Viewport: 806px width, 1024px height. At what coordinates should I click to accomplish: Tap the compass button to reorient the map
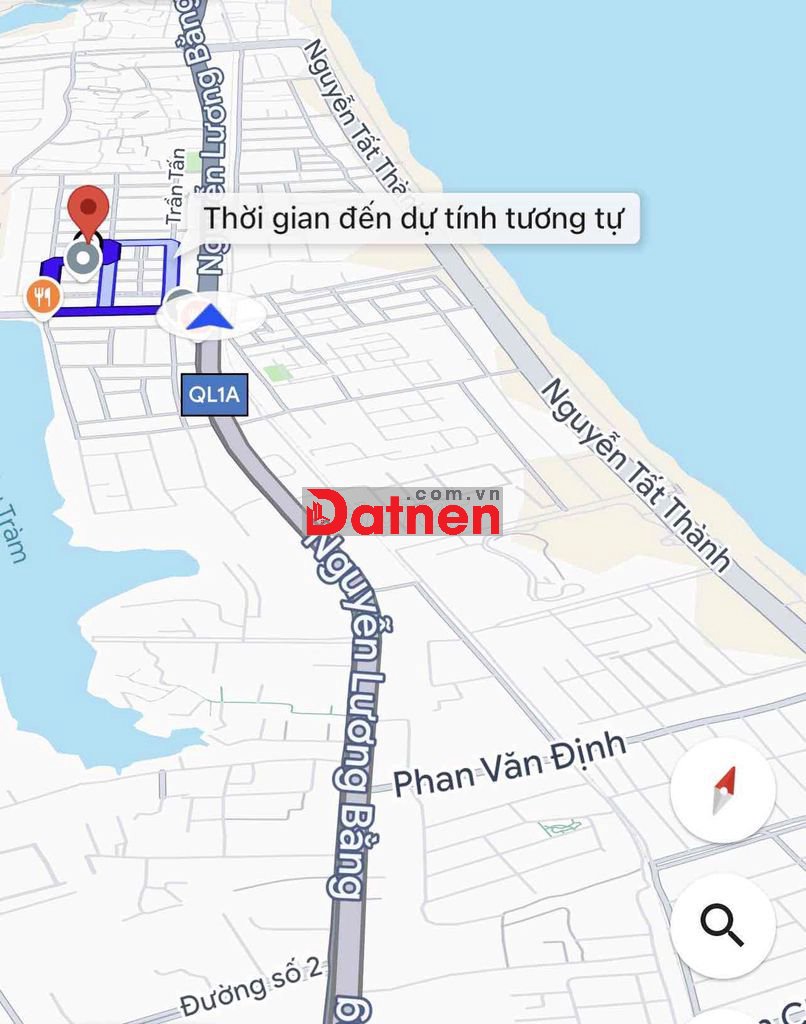point(723,791)
